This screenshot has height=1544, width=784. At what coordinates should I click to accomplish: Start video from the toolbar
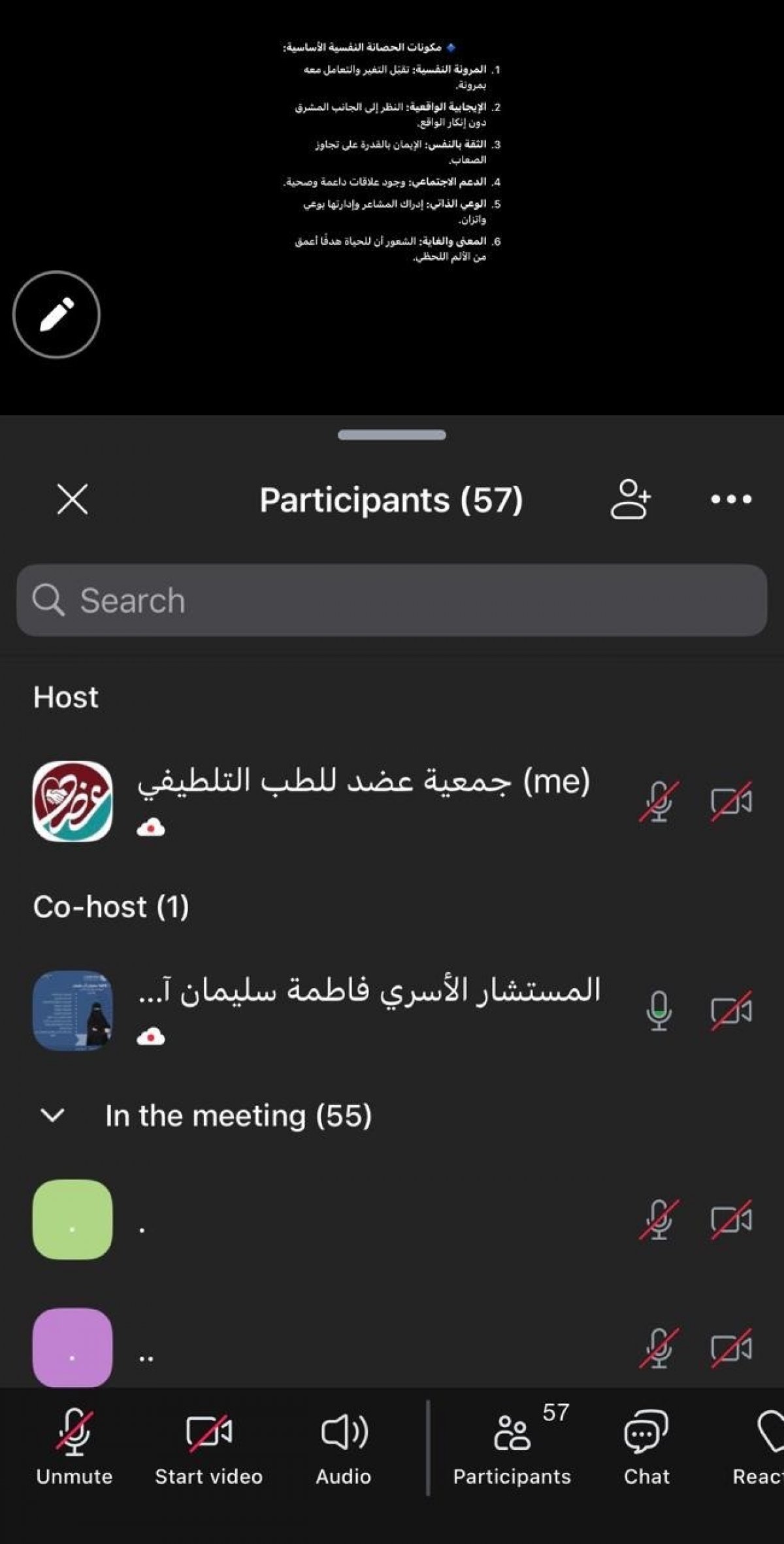pyautogui.click(x=208, y=1445)
